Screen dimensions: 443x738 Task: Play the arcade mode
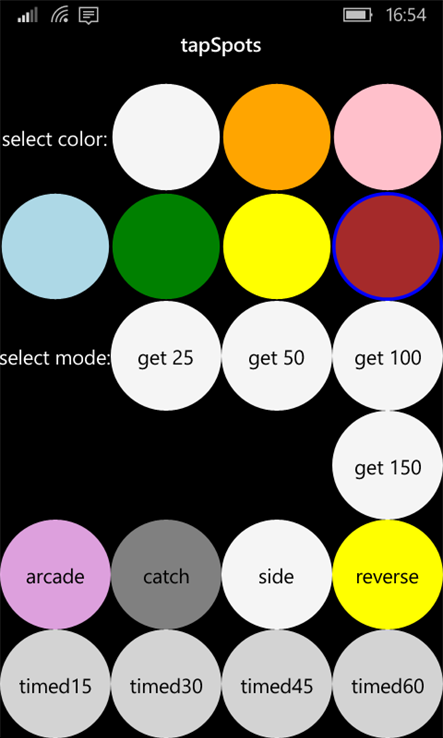click(56, 575)
